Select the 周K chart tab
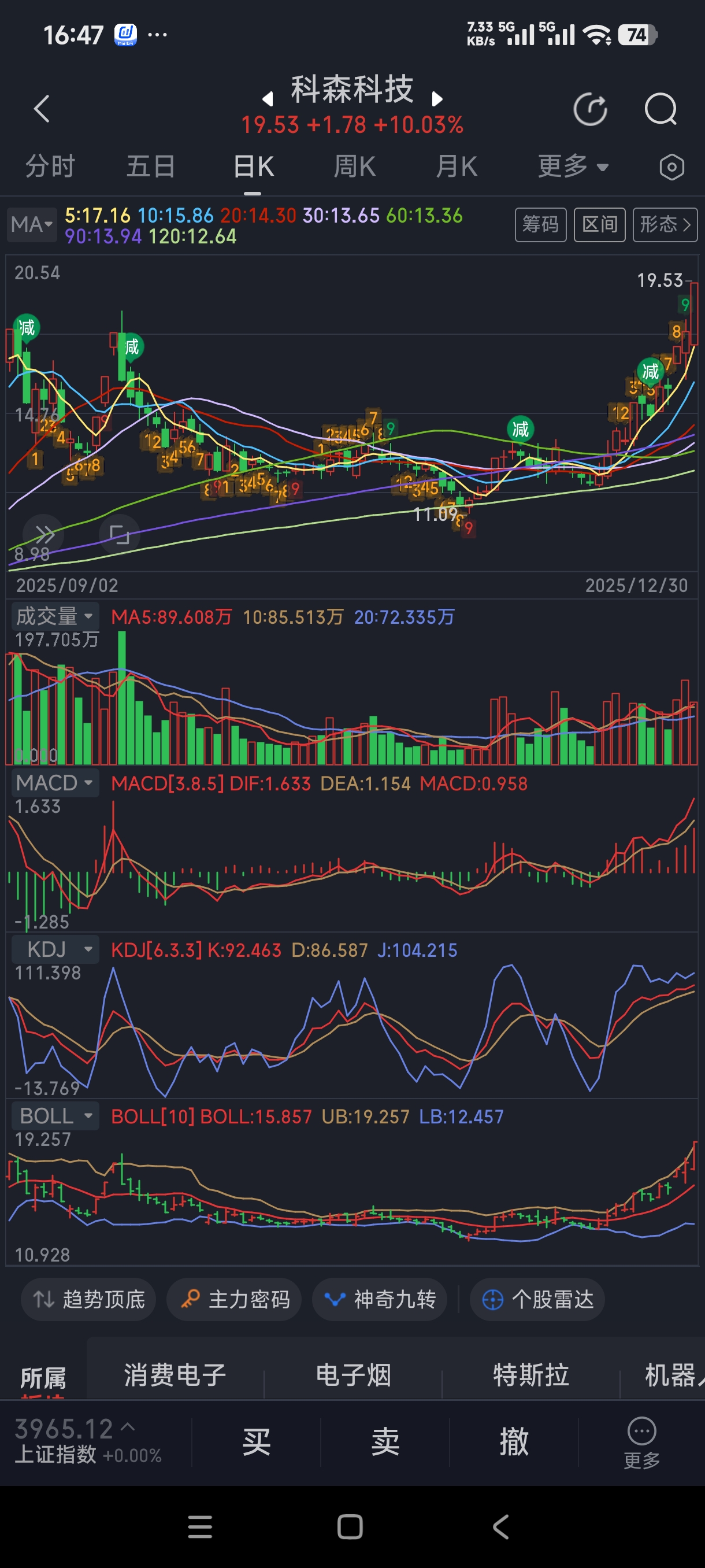This screenshot has height=1568, width=705. (355, 167)
